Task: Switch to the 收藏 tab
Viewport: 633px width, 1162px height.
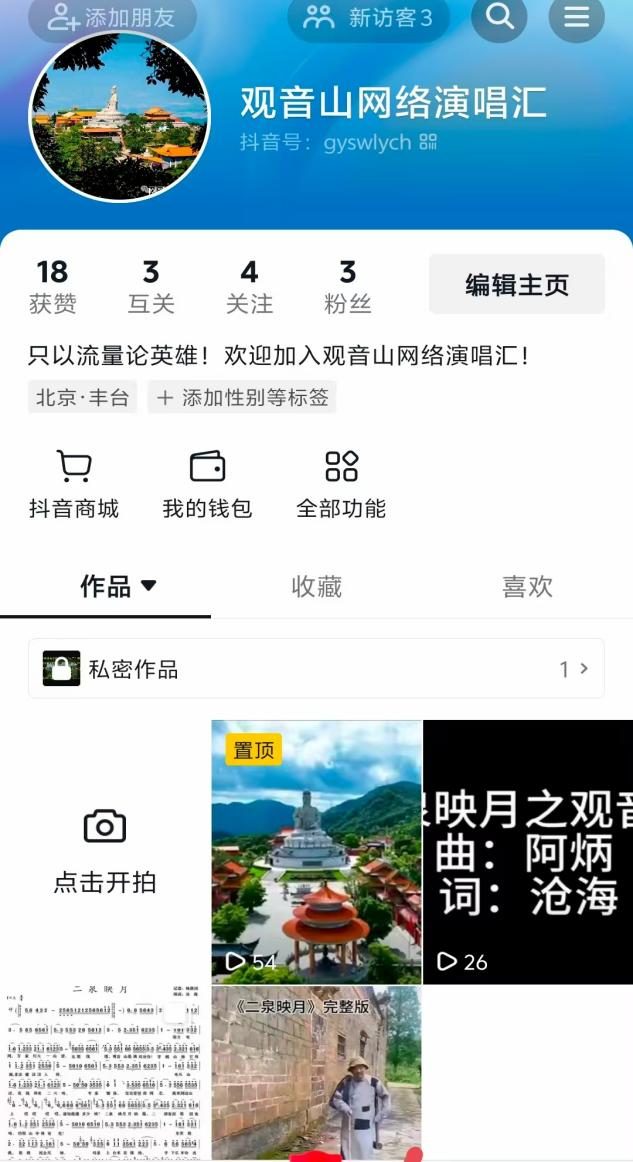Action: click(x=316, y=587)
